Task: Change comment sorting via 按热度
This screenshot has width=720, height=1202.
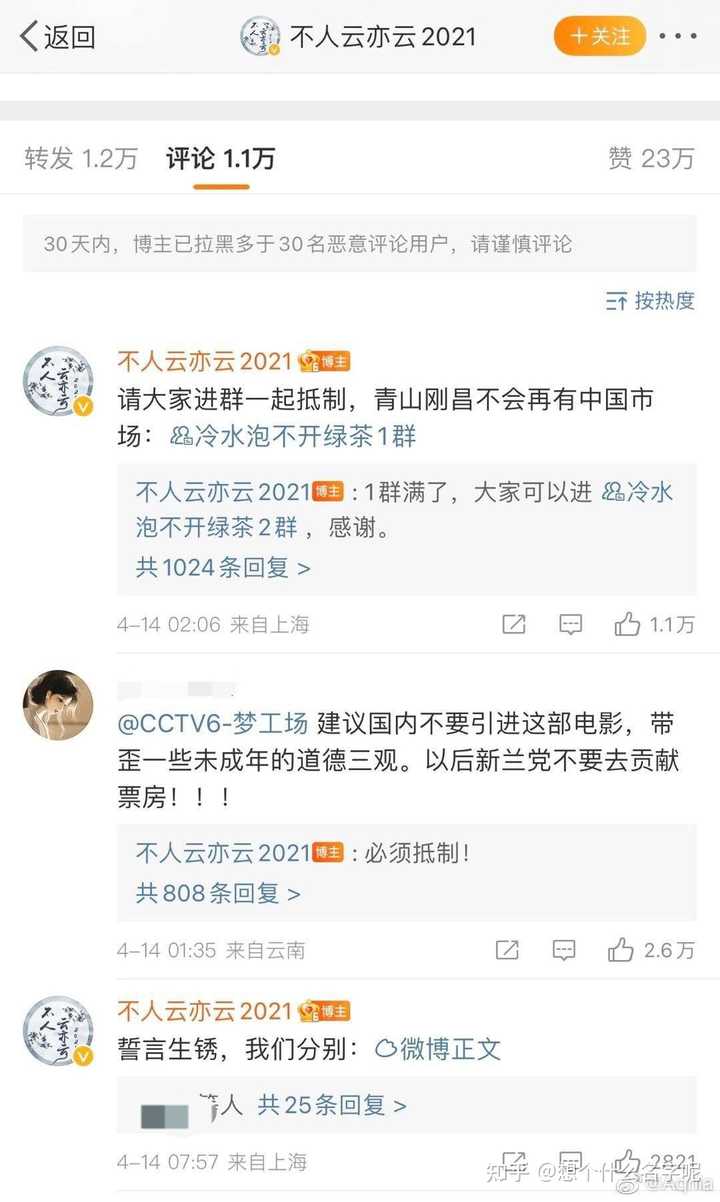Action: pos(650,301)
